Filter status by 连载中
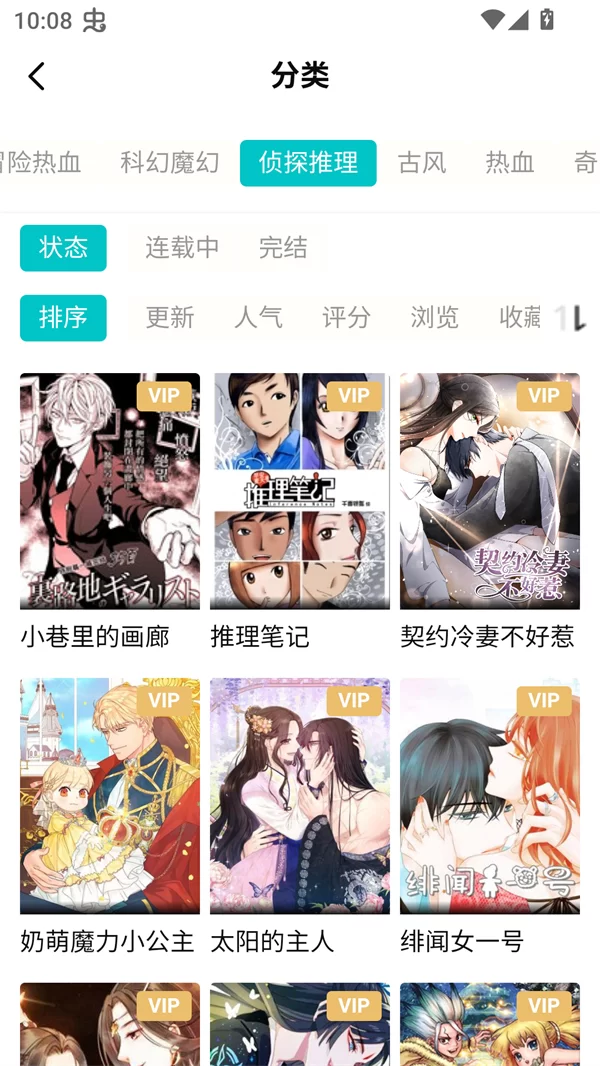This screenshot has width=600, height=1066. [x=182, y=248]
